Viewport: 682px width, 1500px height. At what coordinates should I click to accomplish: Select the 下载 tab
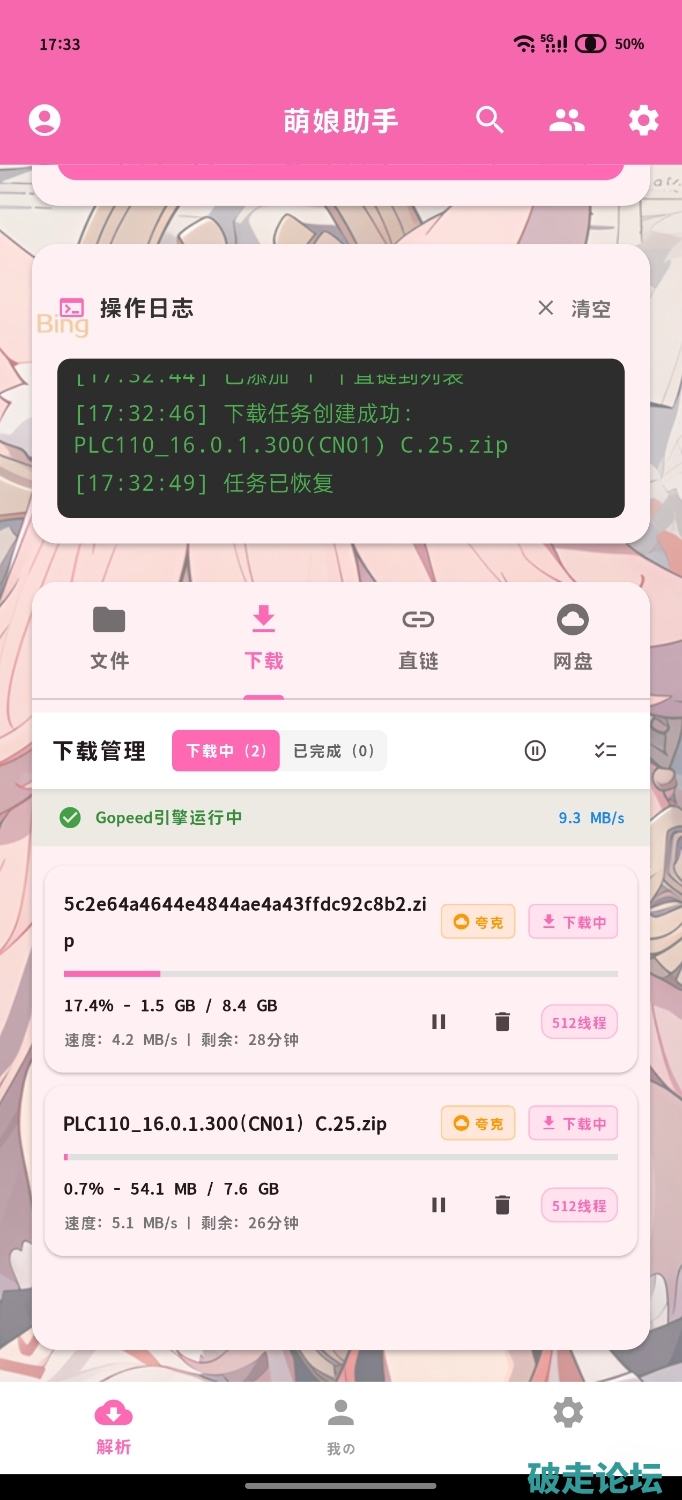click(x=264, y=638)
